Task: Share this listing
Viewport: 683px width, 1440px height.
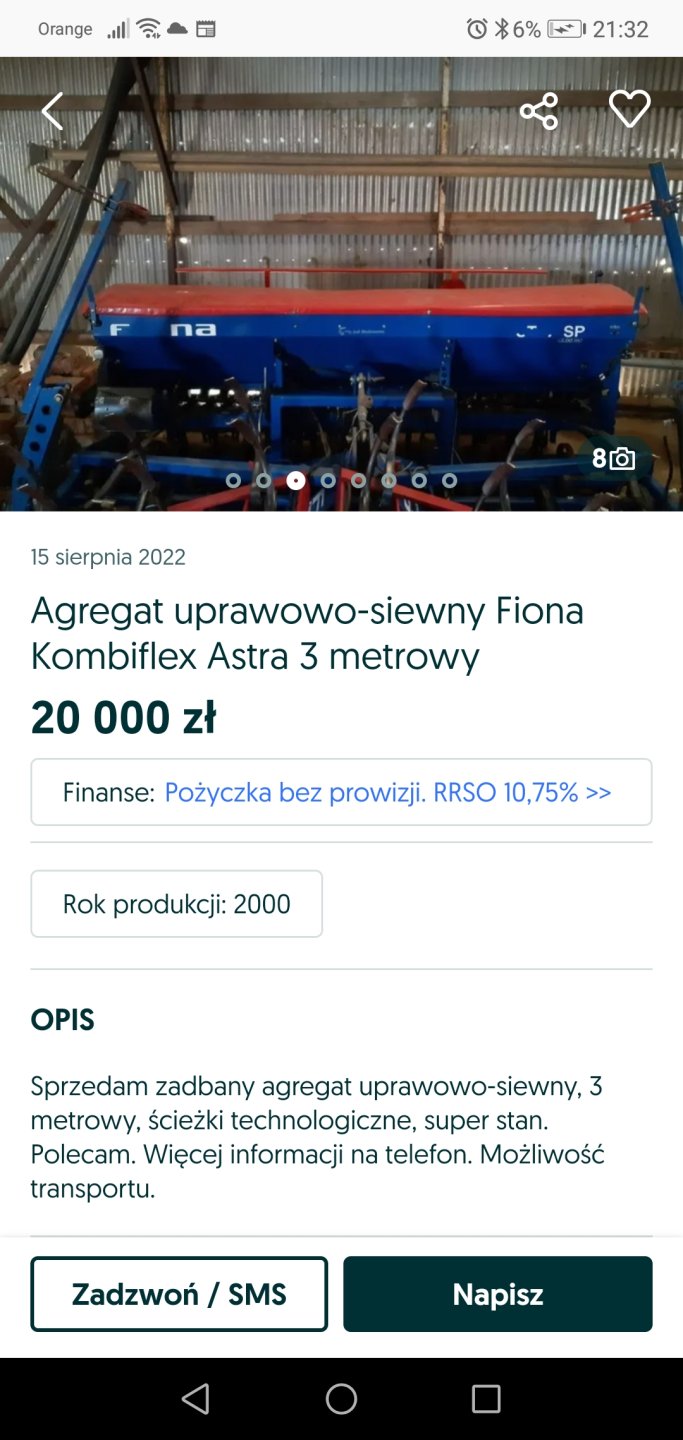Action: pos(538,111)
